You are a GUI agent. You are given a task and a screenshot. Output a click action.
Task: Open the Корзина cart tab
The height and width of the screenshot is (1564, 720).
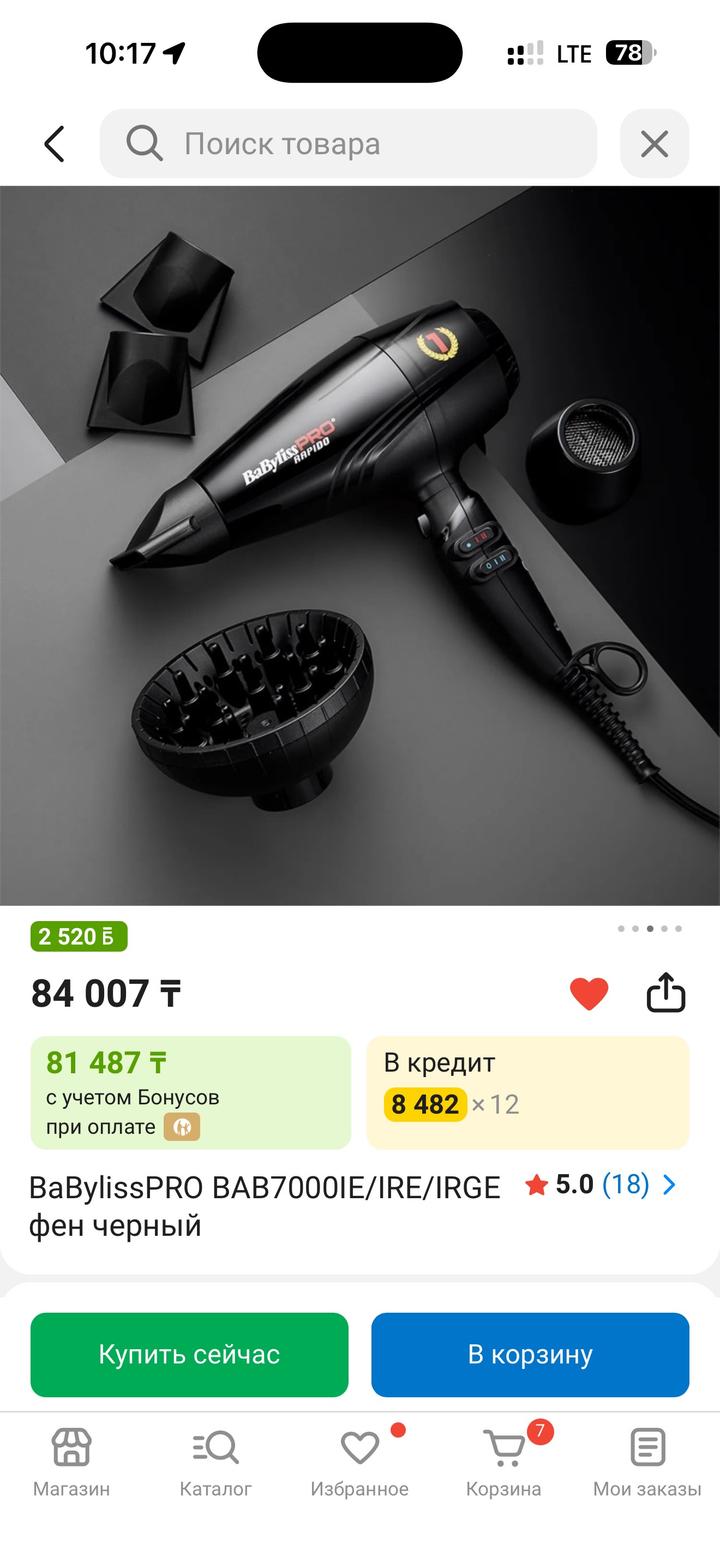pyautogui.click(x=503, y=1461)
